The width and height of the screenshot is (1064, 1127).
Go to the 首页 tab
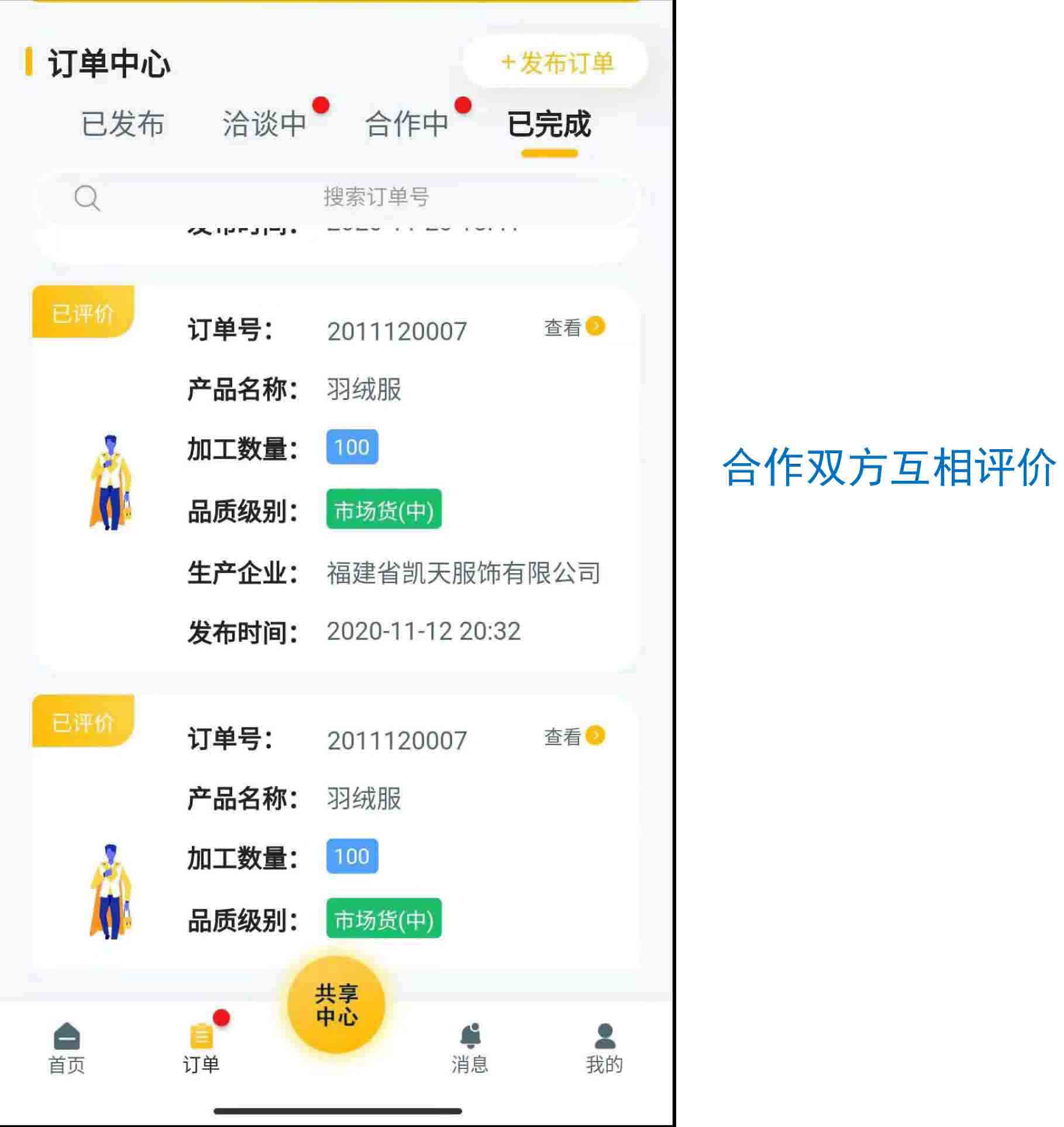pyautogui.click(x=67, y=1049)
